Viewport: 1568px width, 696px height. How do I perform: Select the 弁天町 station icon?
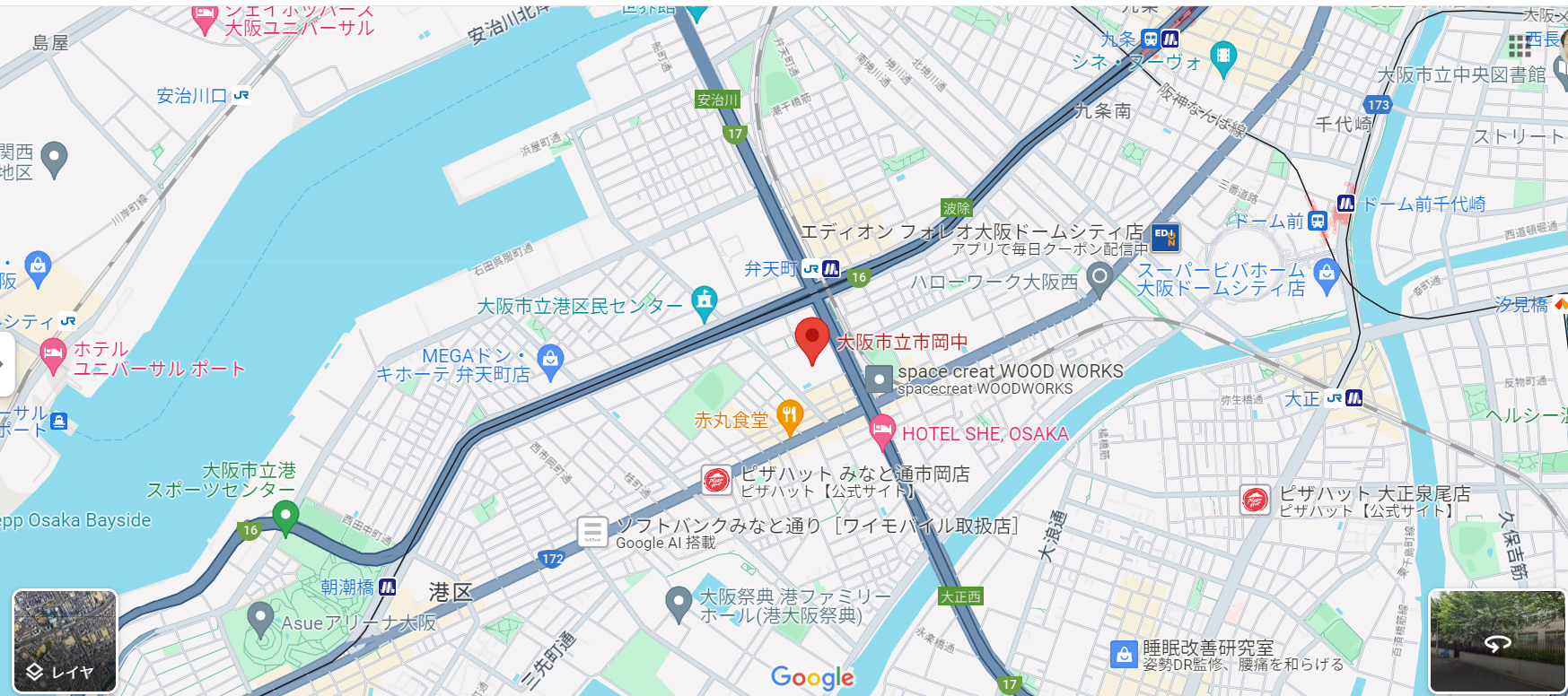[x=820, y=268]
